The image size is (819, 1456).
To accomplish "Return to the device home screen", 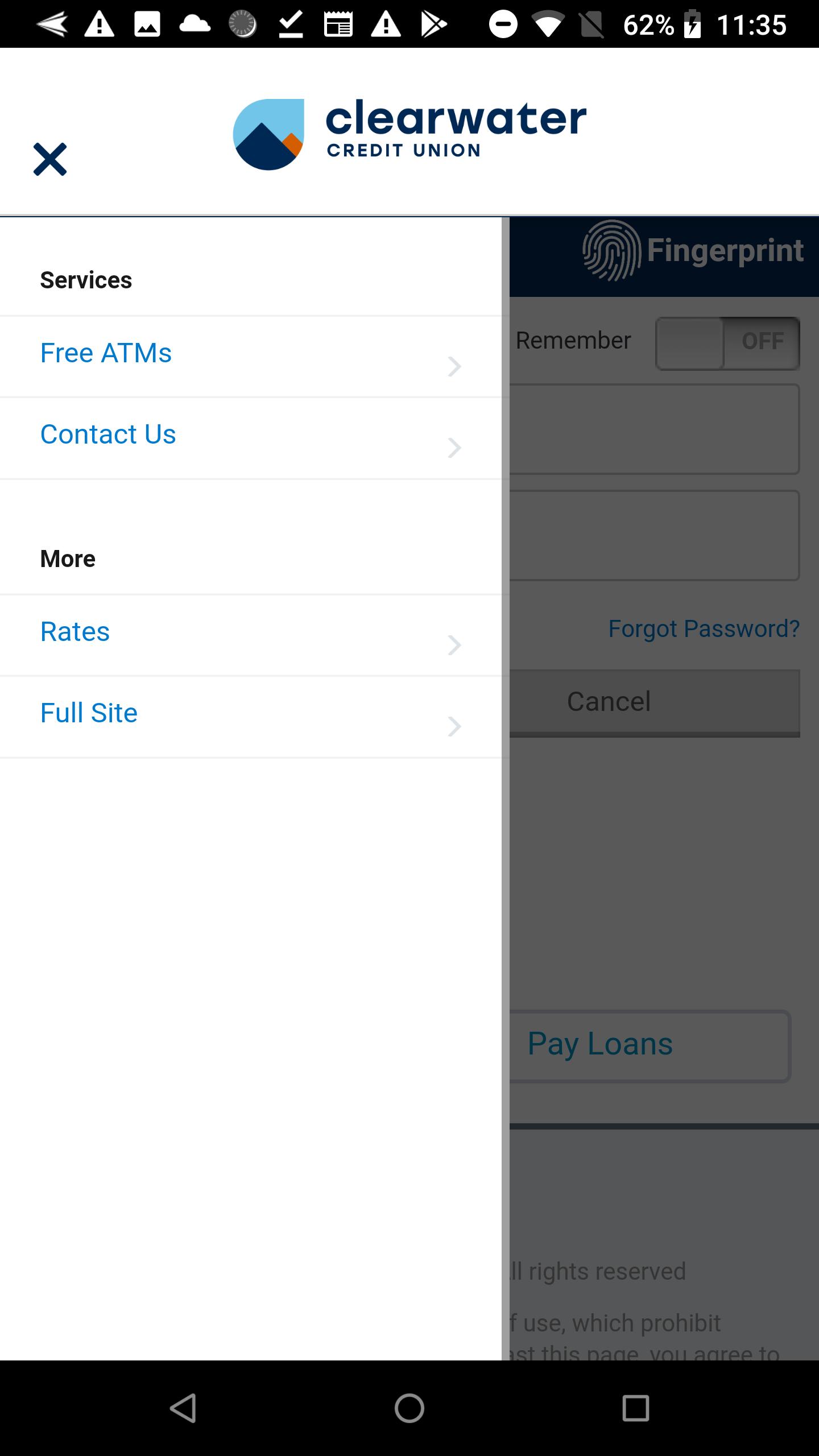I will pos(409,1408).
